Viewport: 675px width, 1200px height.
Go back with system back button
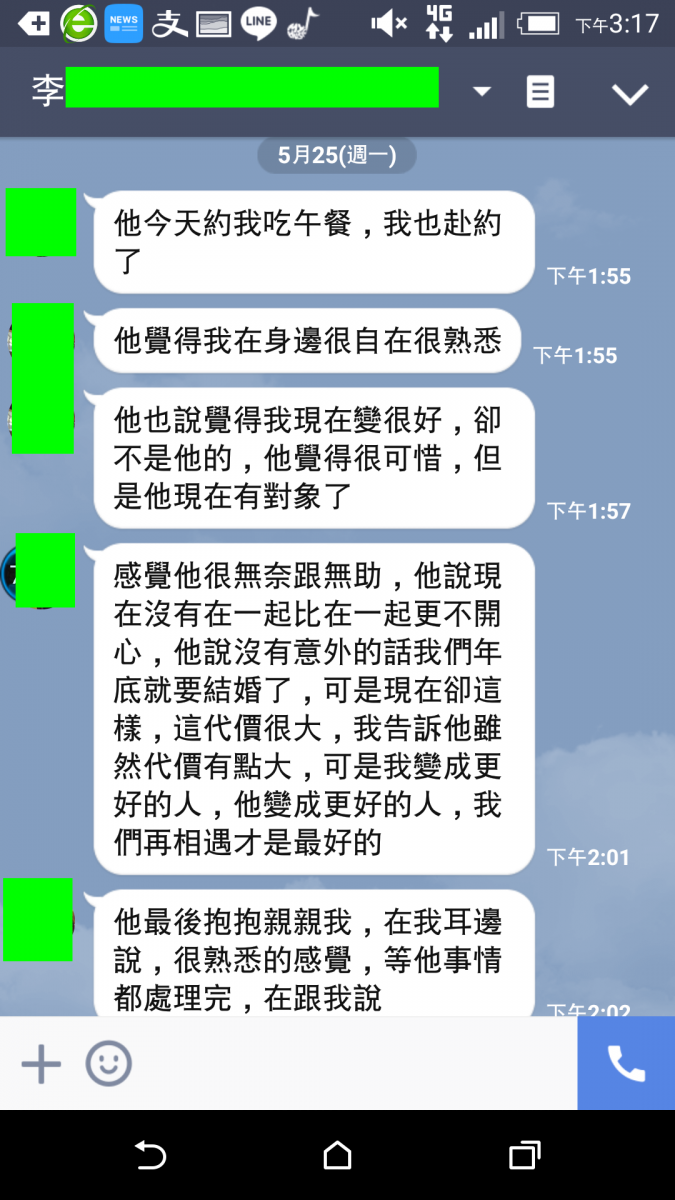(x=150, y=1156)
